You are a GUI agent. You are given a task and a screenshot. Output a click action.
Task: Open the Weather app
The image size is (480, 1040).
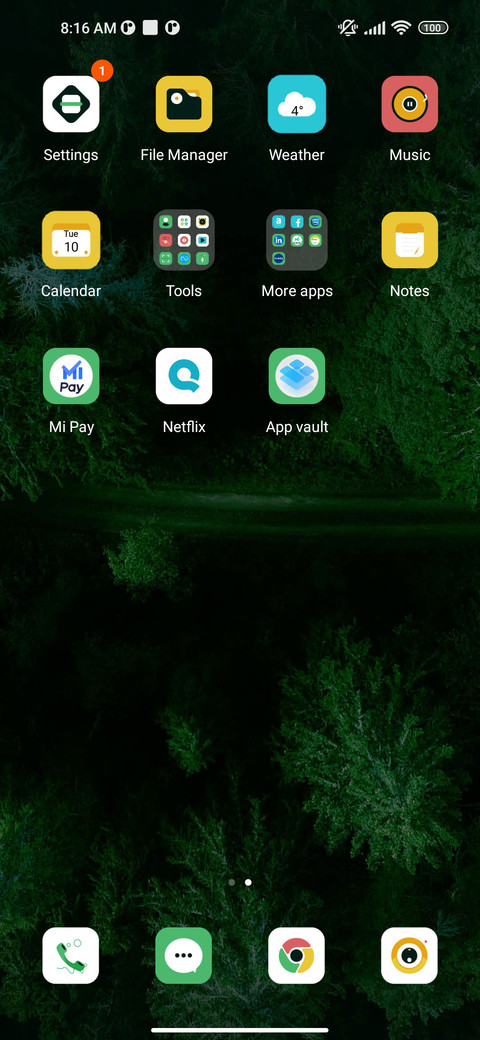point(296,104)
